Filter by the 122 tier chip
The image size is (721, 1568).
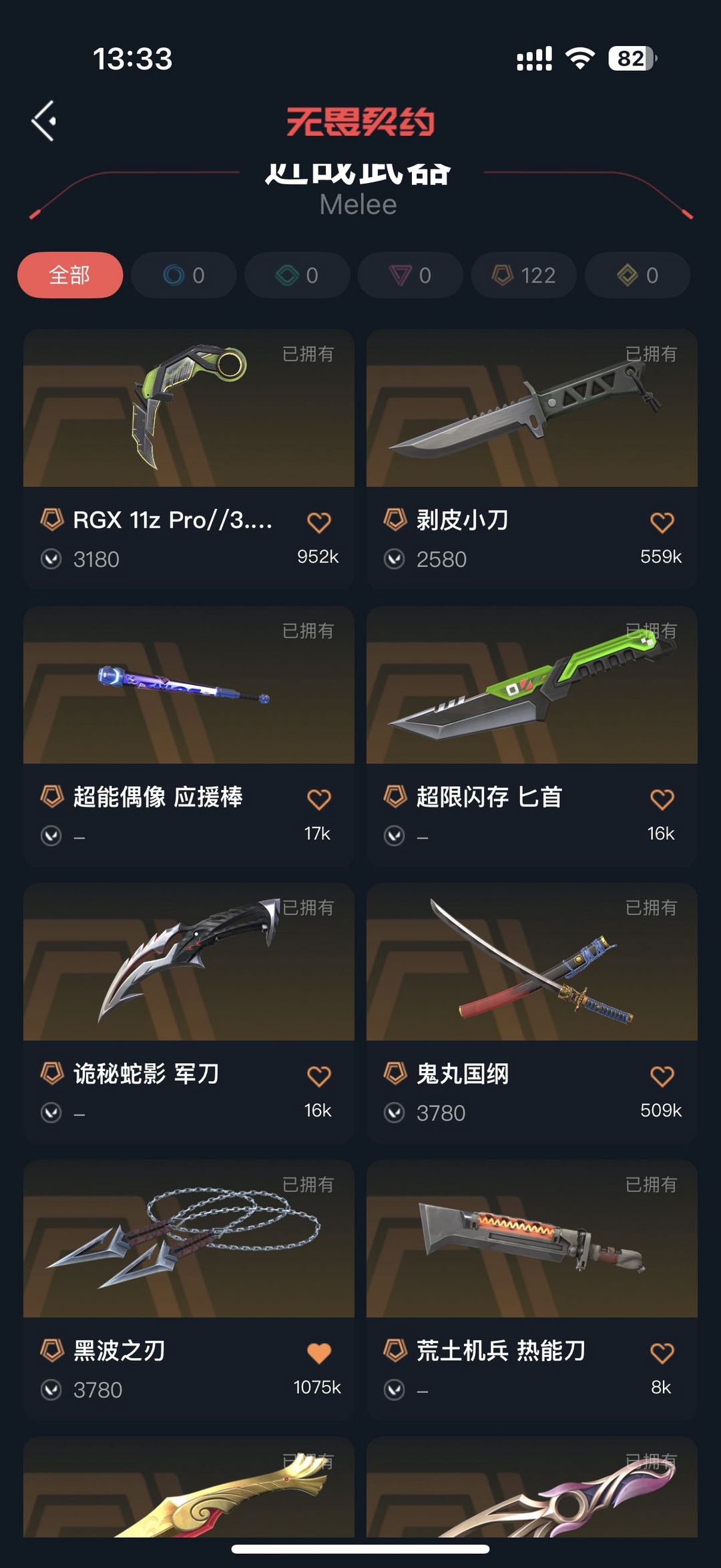524,275
